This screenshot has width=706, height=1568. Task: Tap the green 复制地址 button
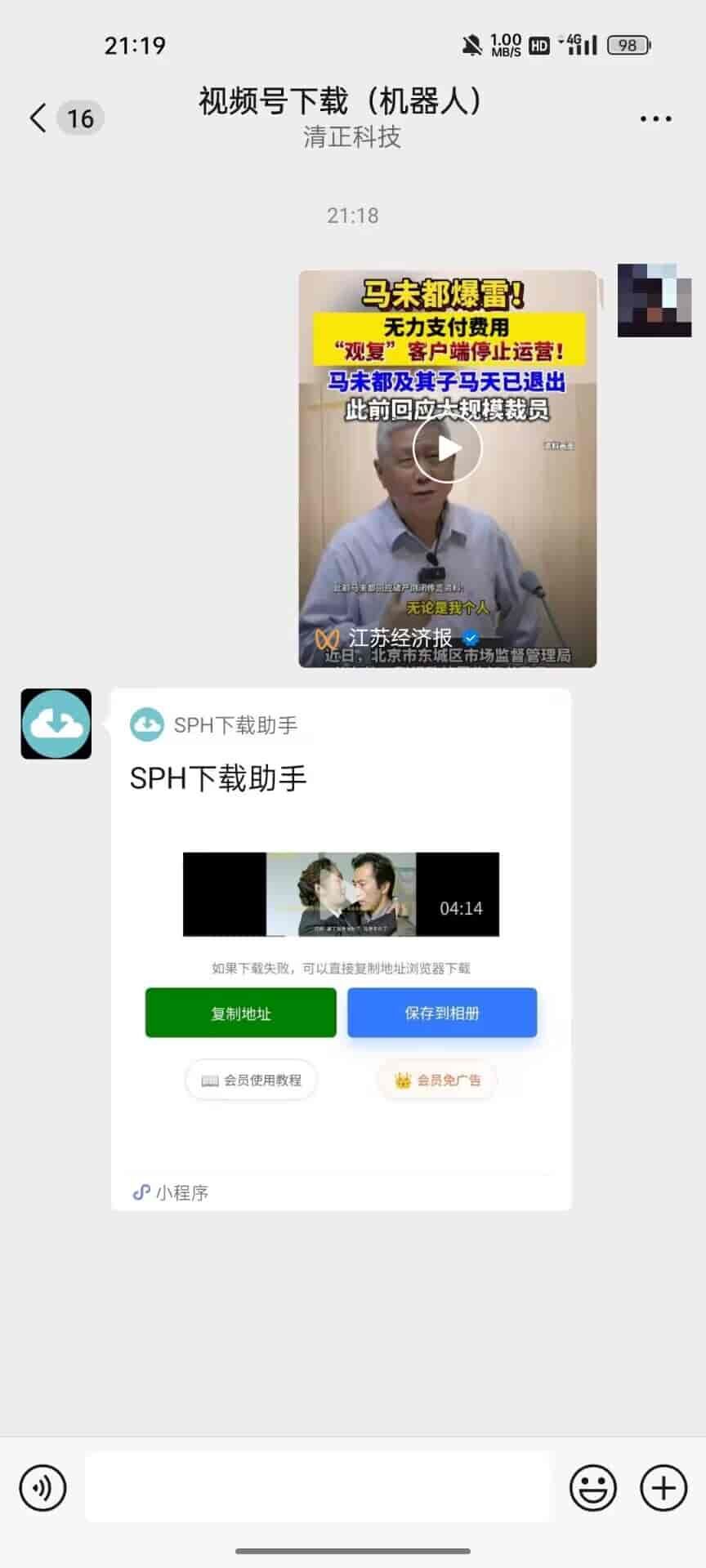[240, 1013]
